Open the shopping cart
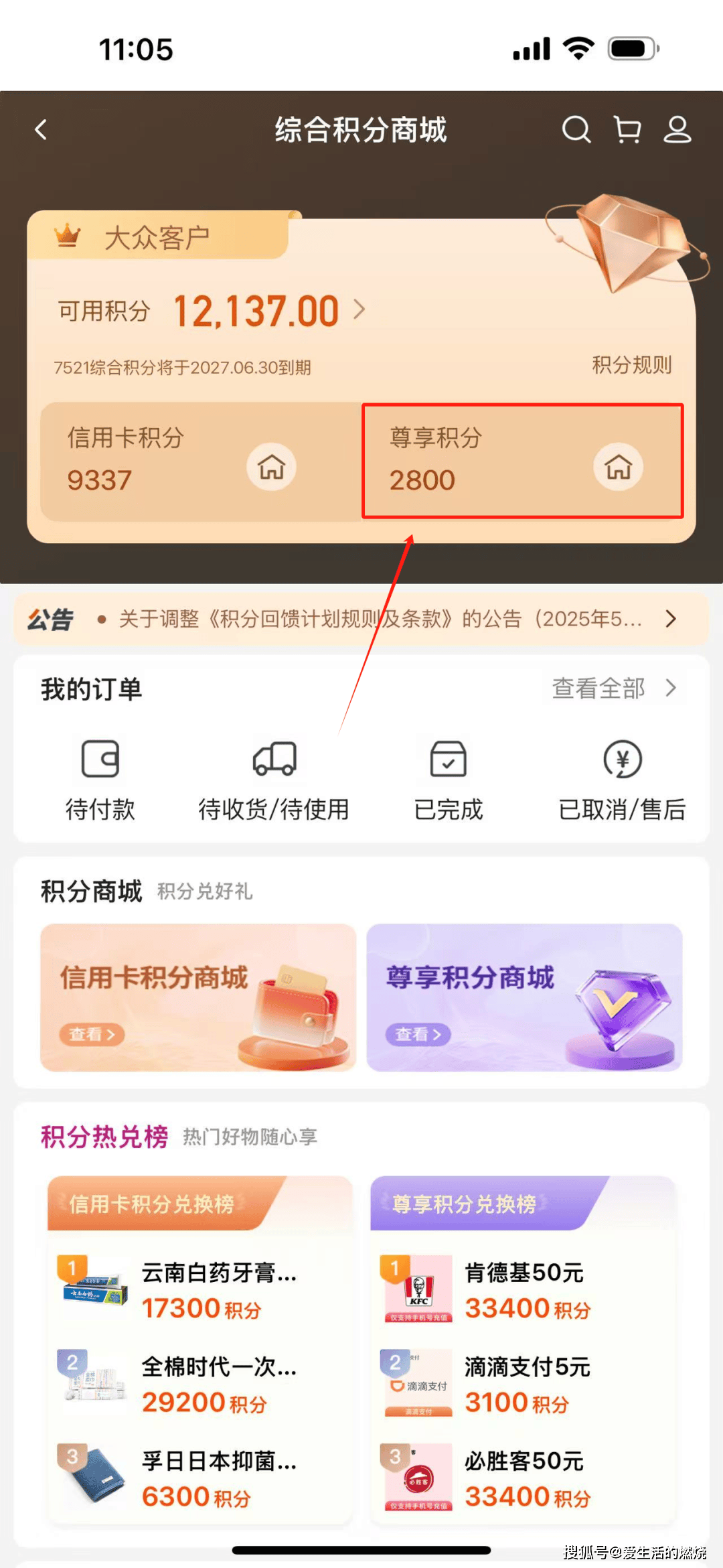The height and width of the screenshot is (1568, 723). click(x=627, y=130)
